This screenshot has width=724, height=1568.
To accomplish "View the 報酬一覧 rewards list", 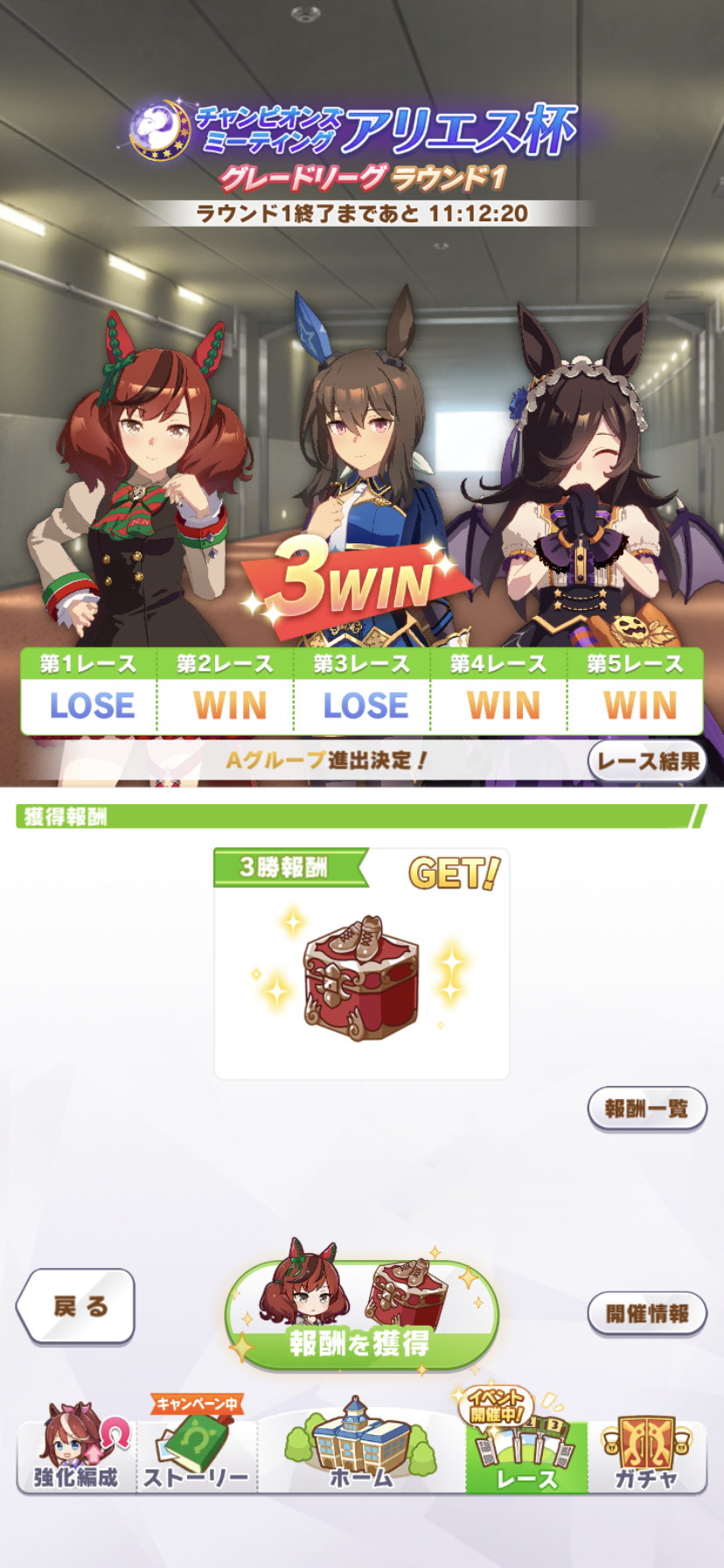I will click(x=646, y=1109).
